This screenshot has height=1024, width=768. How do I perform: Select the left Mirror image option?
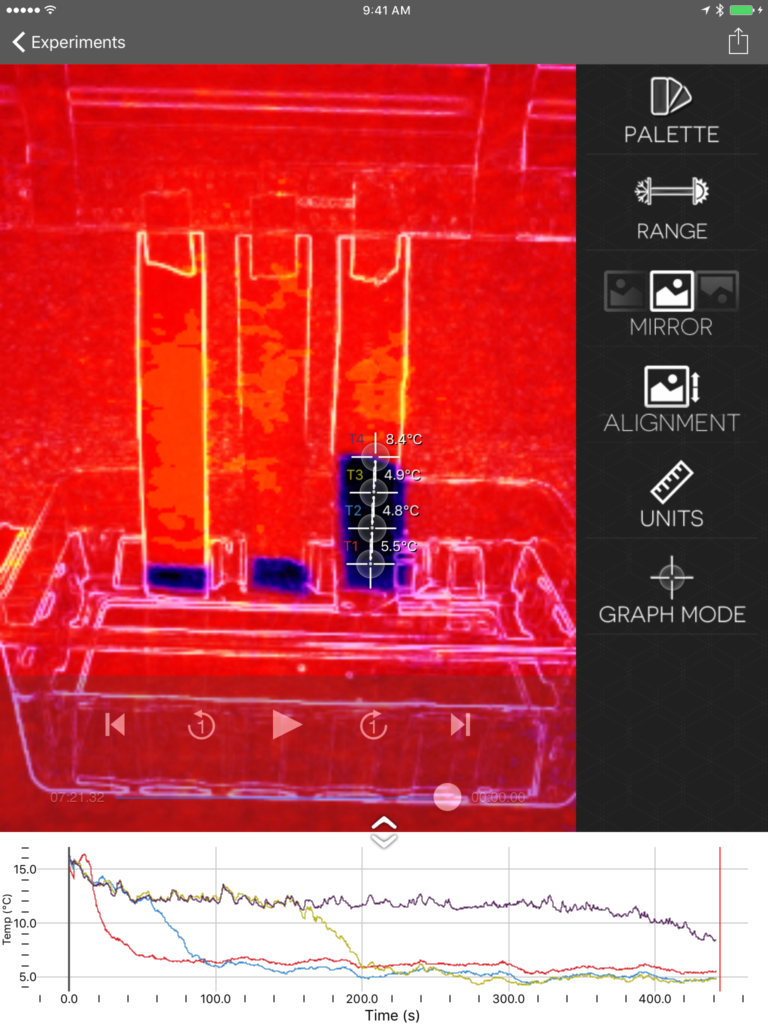[x=625, y=291]
